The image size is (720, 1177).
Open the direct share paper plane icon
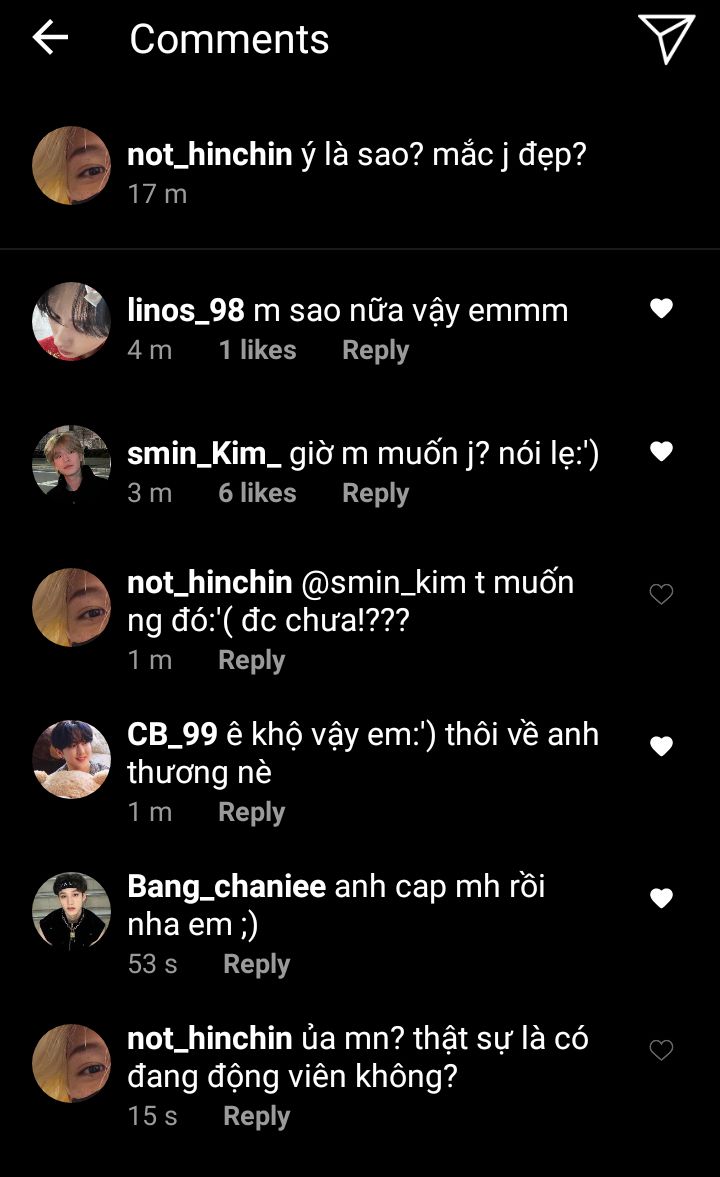(666, 40)
